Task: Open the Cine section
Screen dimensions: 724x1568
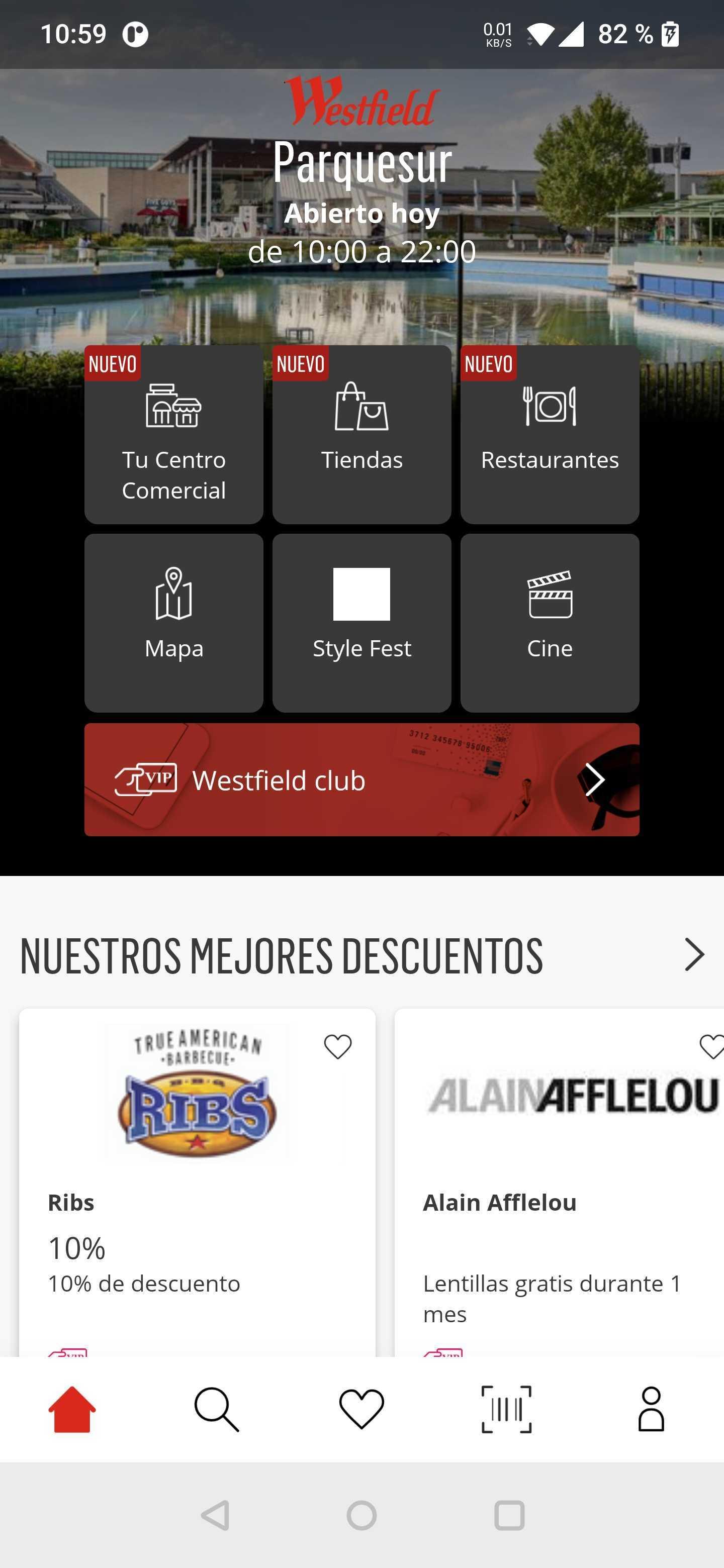Action: pyautogui.click(x=549, y=623)
